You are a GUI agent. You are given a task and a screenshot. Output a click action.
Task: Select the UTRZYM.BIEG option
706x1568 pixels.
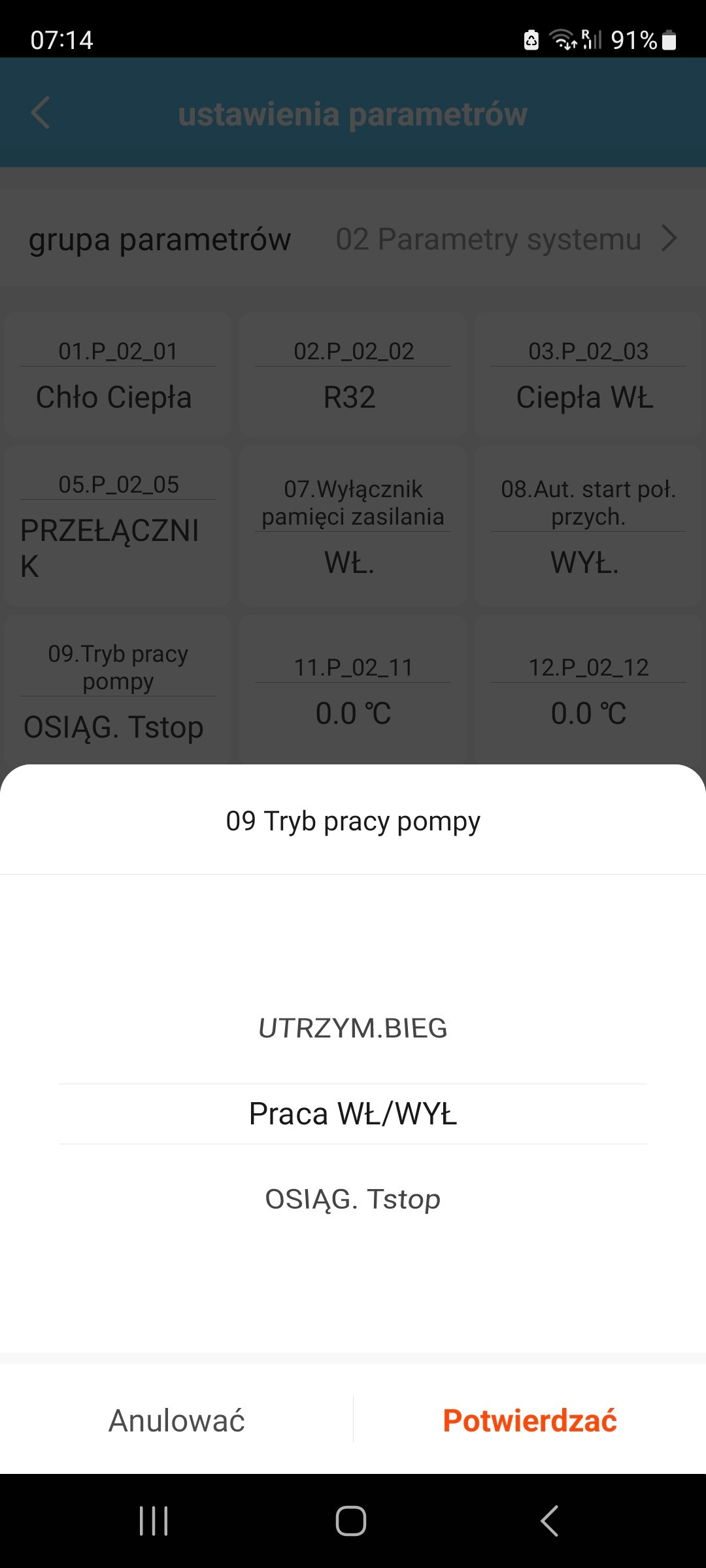(353, 1028)
